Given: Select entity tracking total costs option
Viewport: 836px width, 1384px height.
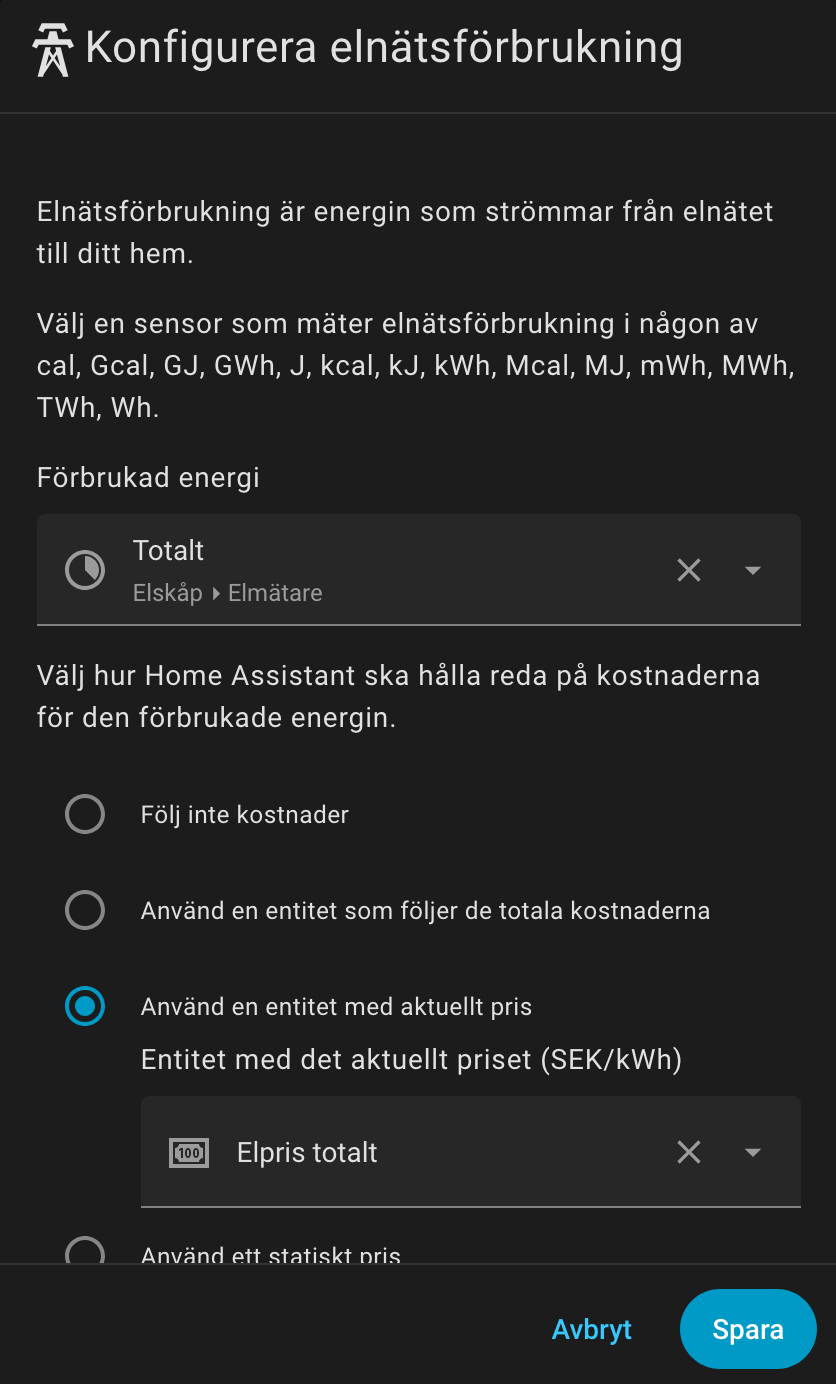Looking at the screenshot, I should tap(85, 910).
